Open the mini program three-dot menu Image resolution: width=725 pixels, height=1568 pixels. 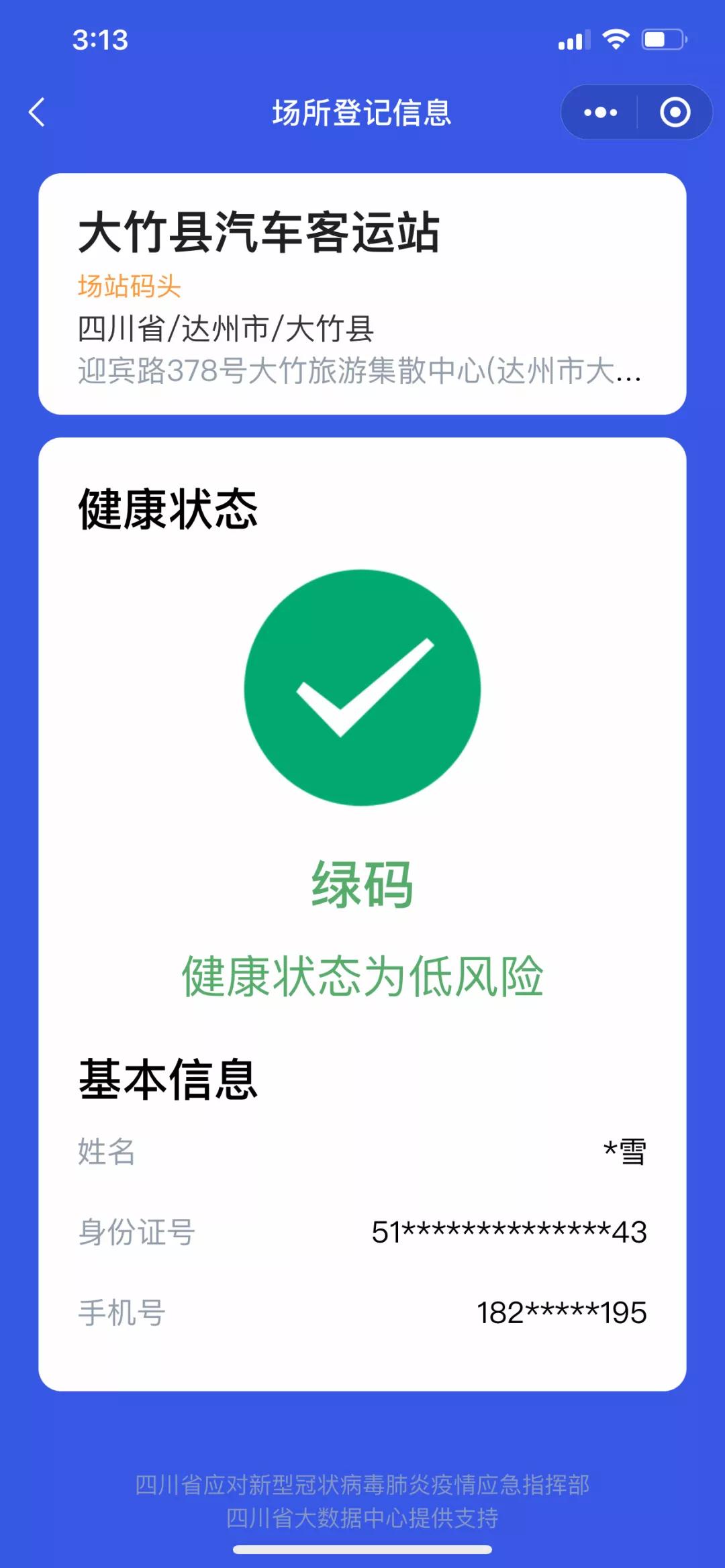point(599,112)
